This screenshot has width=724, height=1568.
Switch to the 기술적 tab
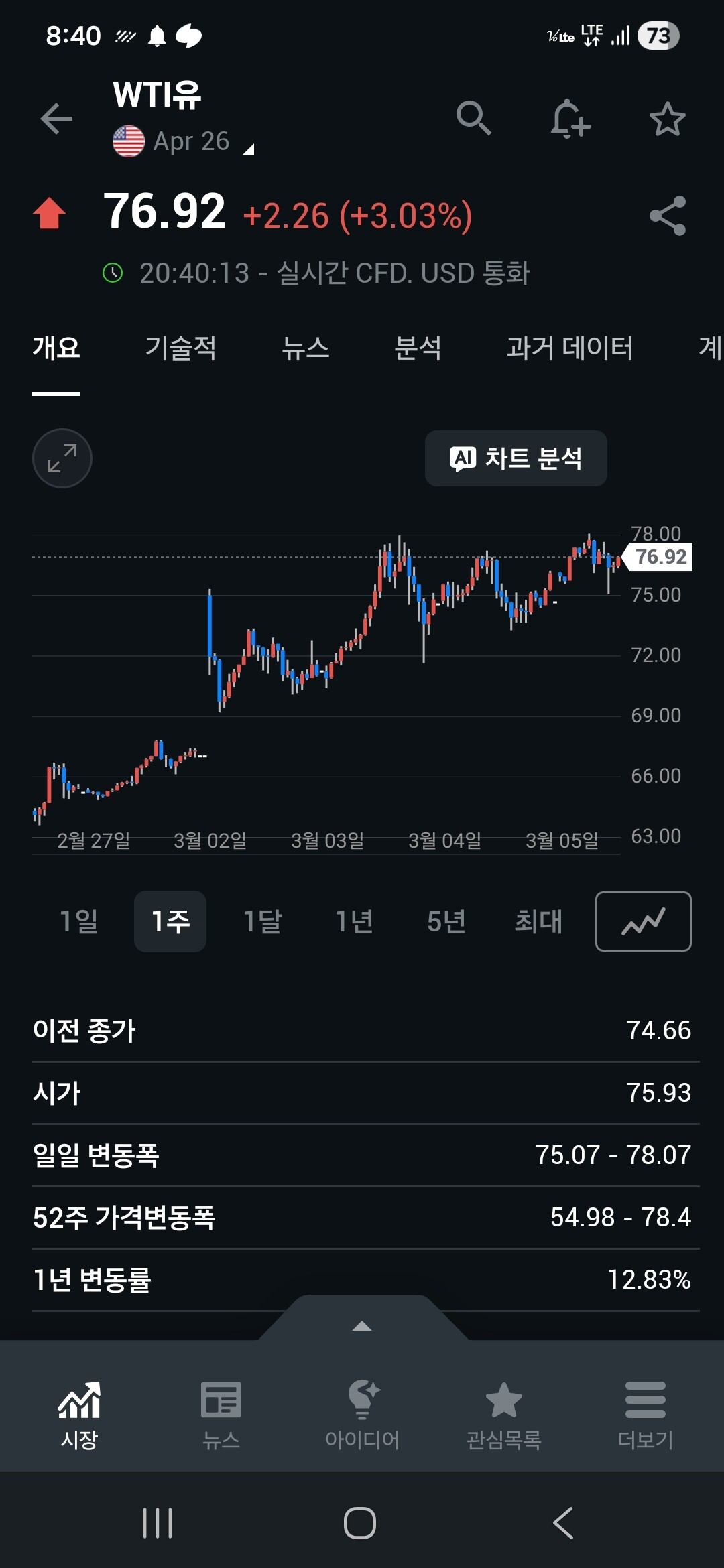point(180,348)
